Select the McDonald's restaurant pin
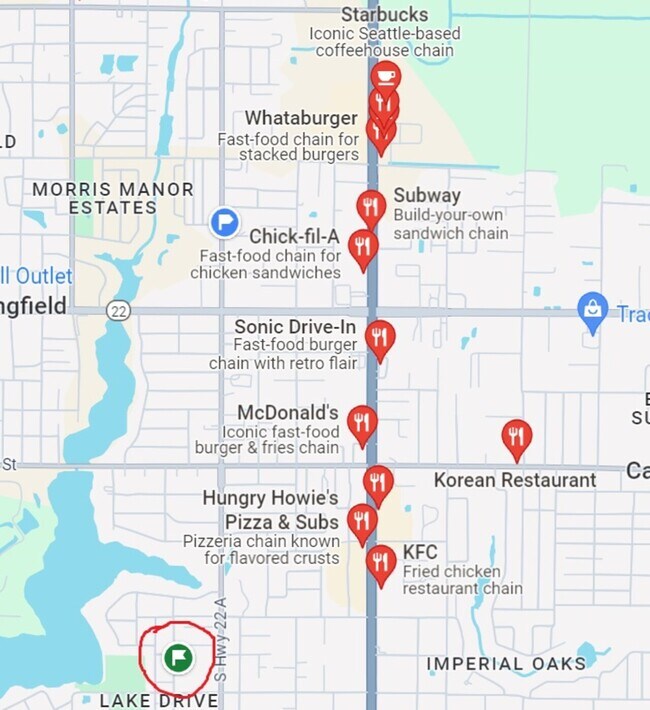Image resolution: width=650 pixels, height=710 pixels. 361,422
